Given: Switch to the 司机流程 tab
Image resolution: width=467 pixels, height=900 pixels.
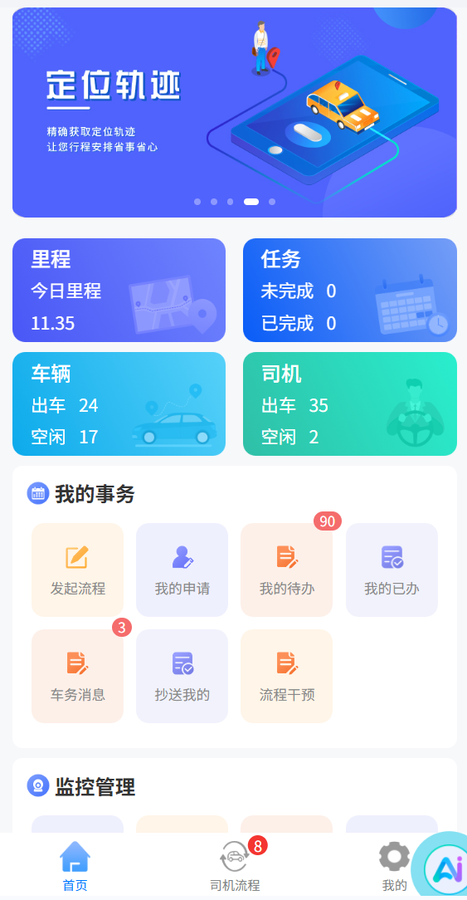Looking at the screenshot, I should click(235, 866).
